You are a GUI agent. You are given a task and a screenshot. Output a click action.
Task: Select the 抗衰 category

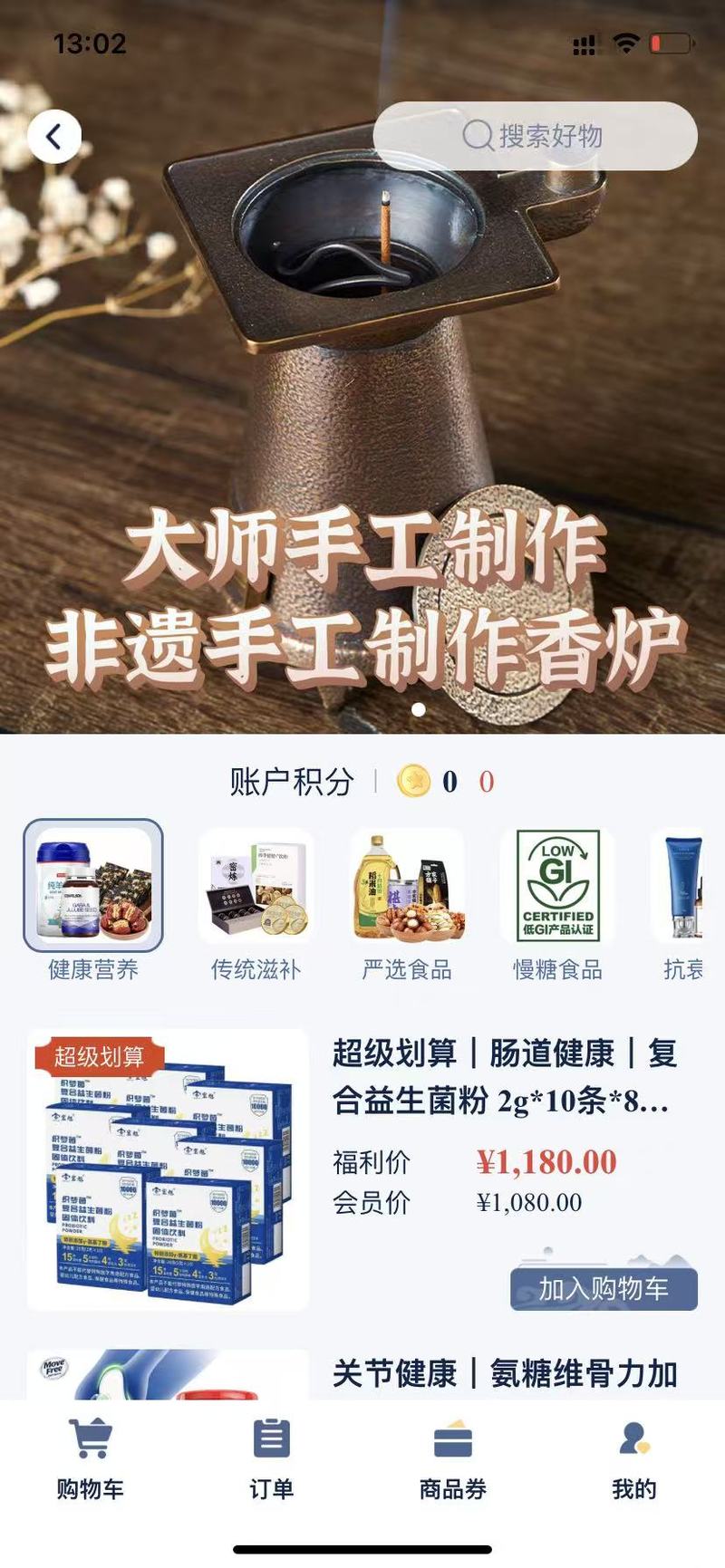coord(683,901)
